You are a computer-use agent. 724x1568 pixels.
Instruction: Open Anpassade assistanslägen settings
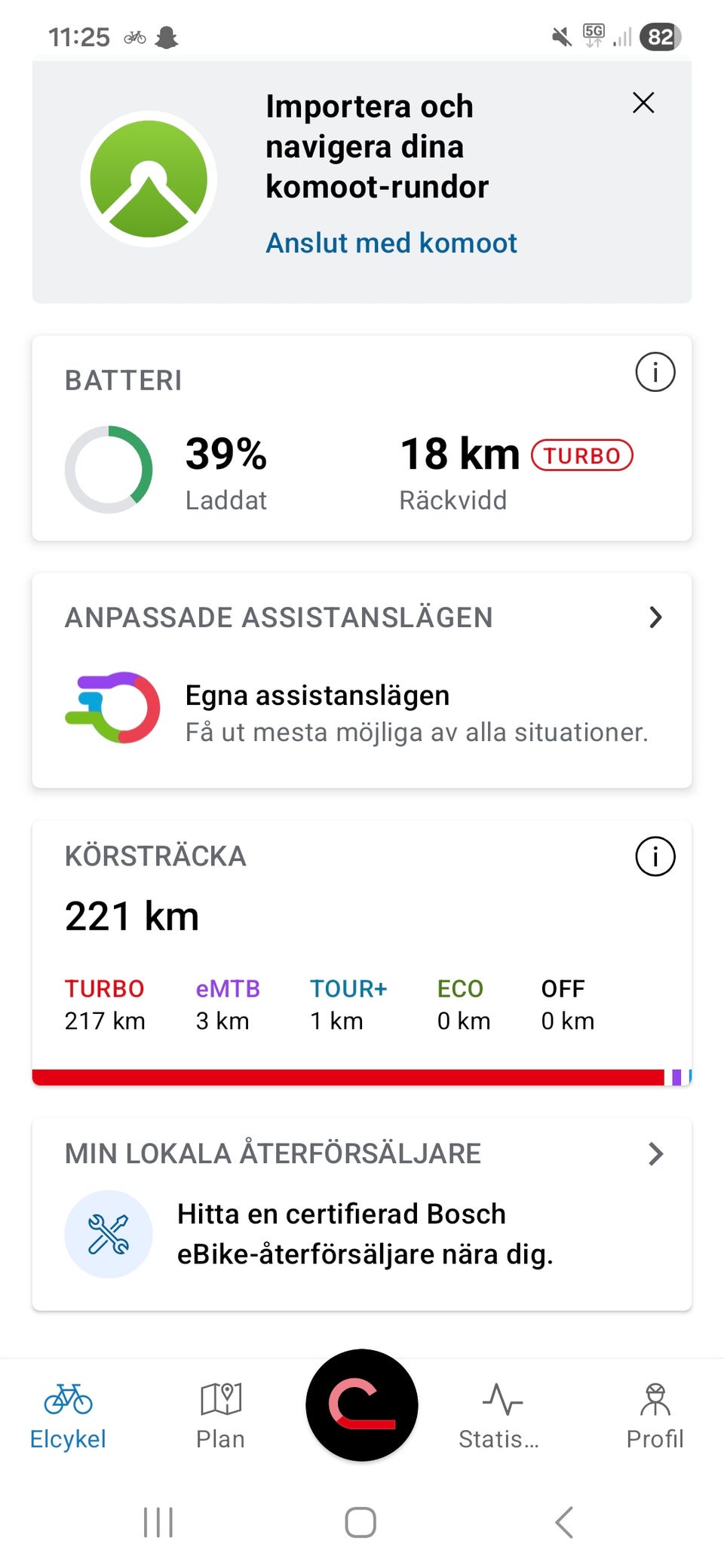pos(655,617)
